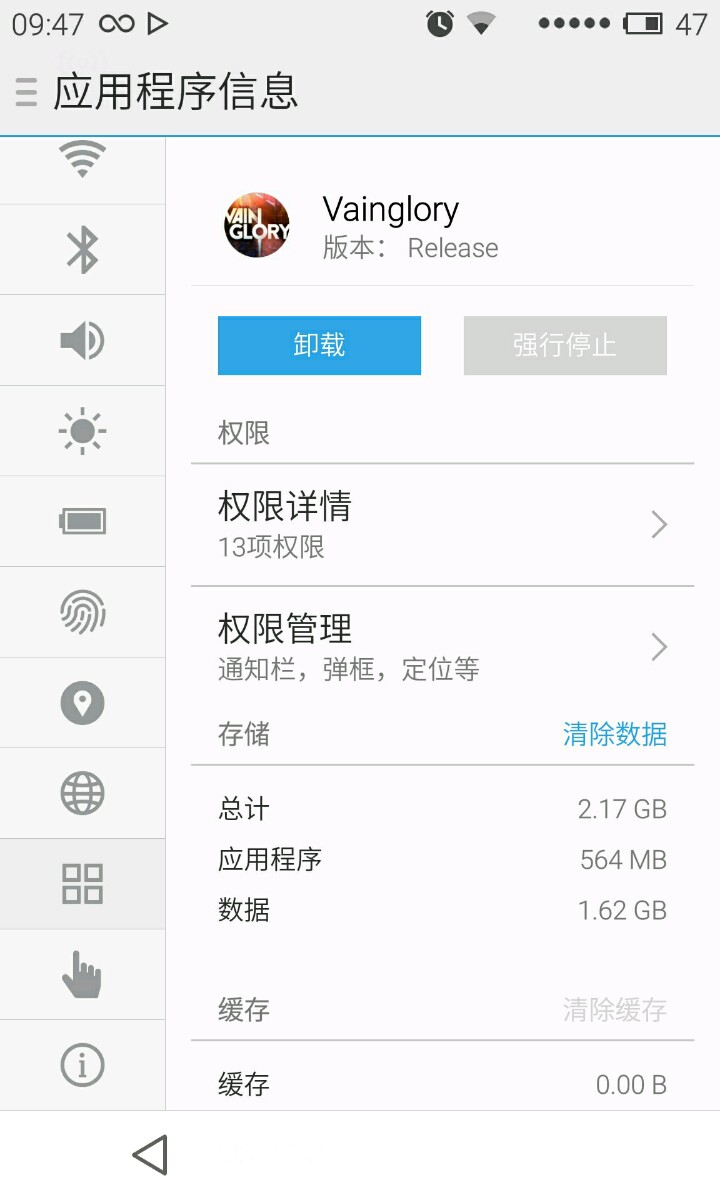Open gesture hand settings
Viewport: 720px width, 1200px height.
[x=82, y=974]
